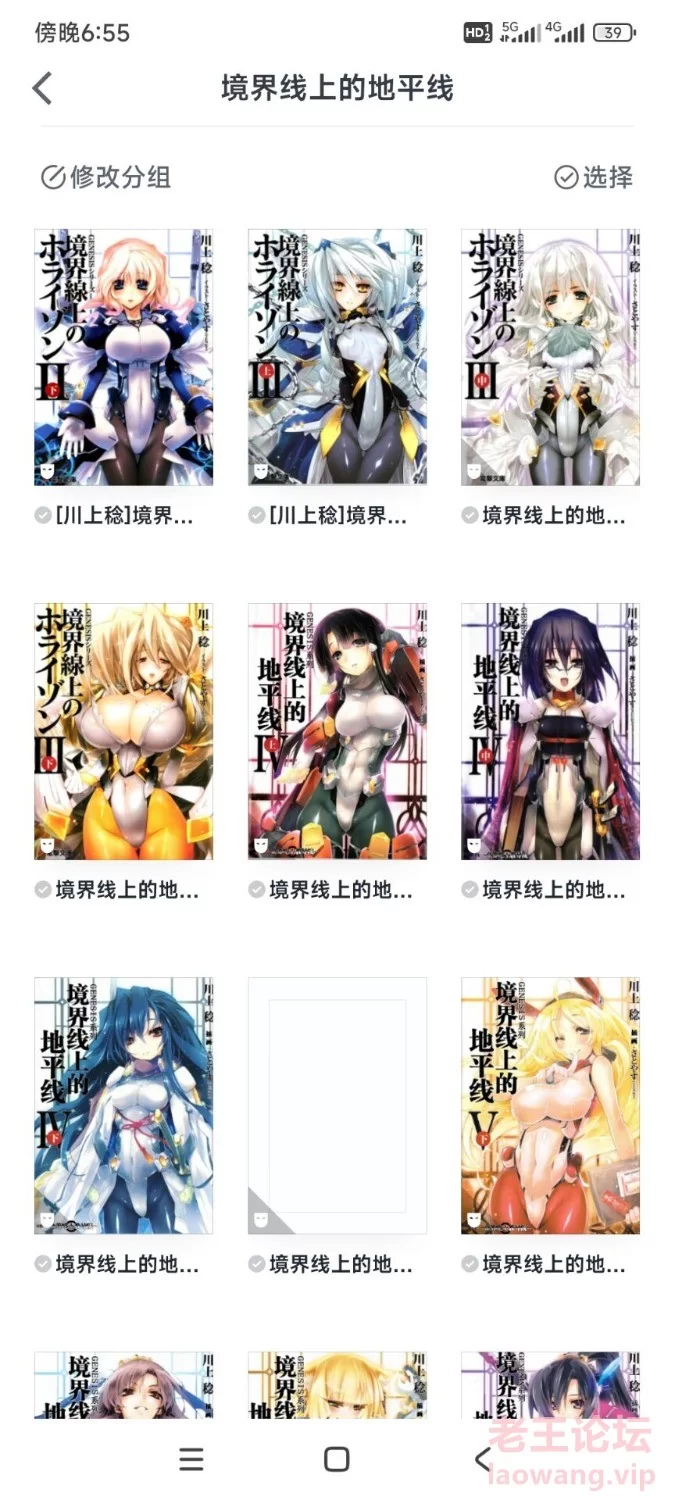Open the book with the blank cover
This screenshot has width=675, height=1500.
pyautogui.click(x=337, y=1106)
